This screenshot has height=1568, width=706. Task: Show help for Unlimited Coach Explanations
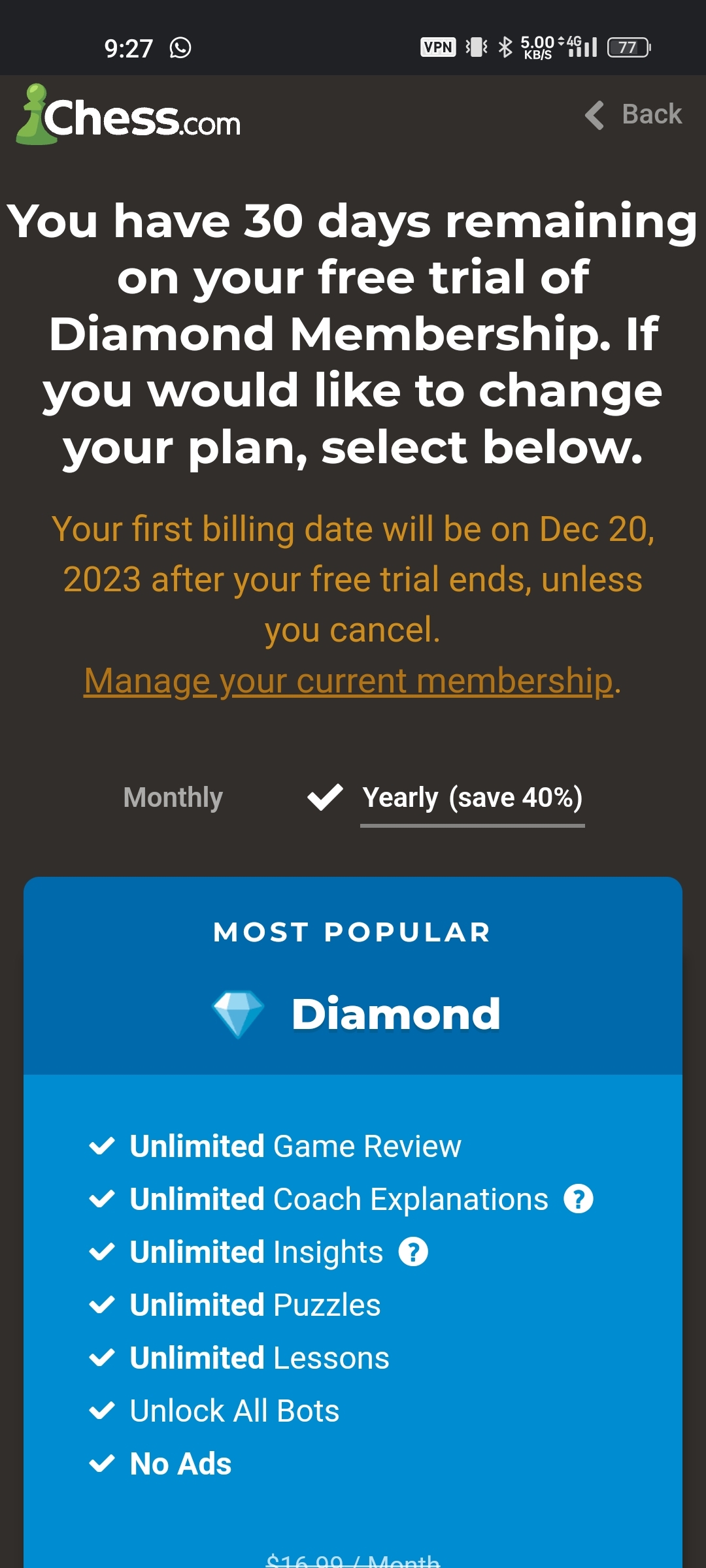coord(579,1199)
